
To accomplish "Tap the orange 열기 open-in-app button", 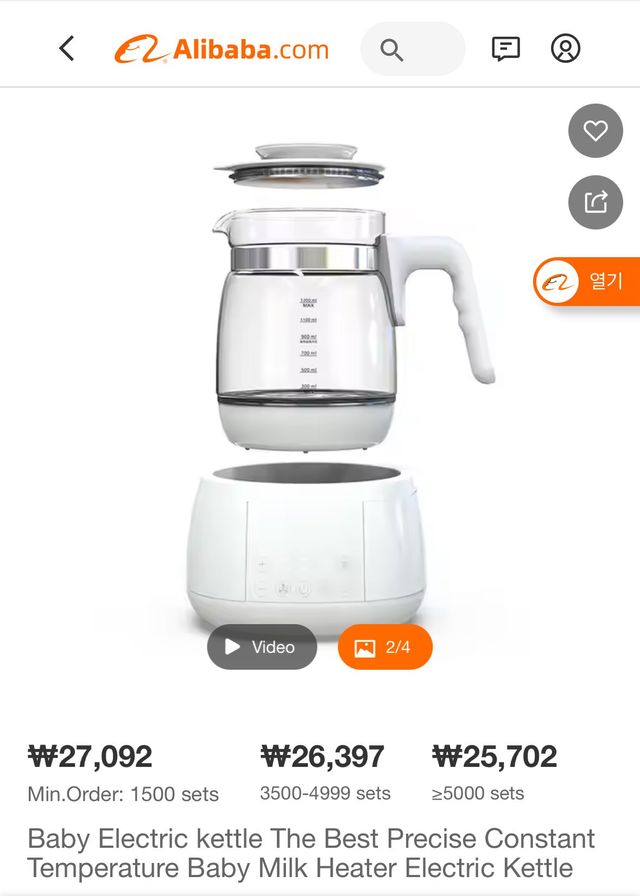I will click(x=587, y=281).
